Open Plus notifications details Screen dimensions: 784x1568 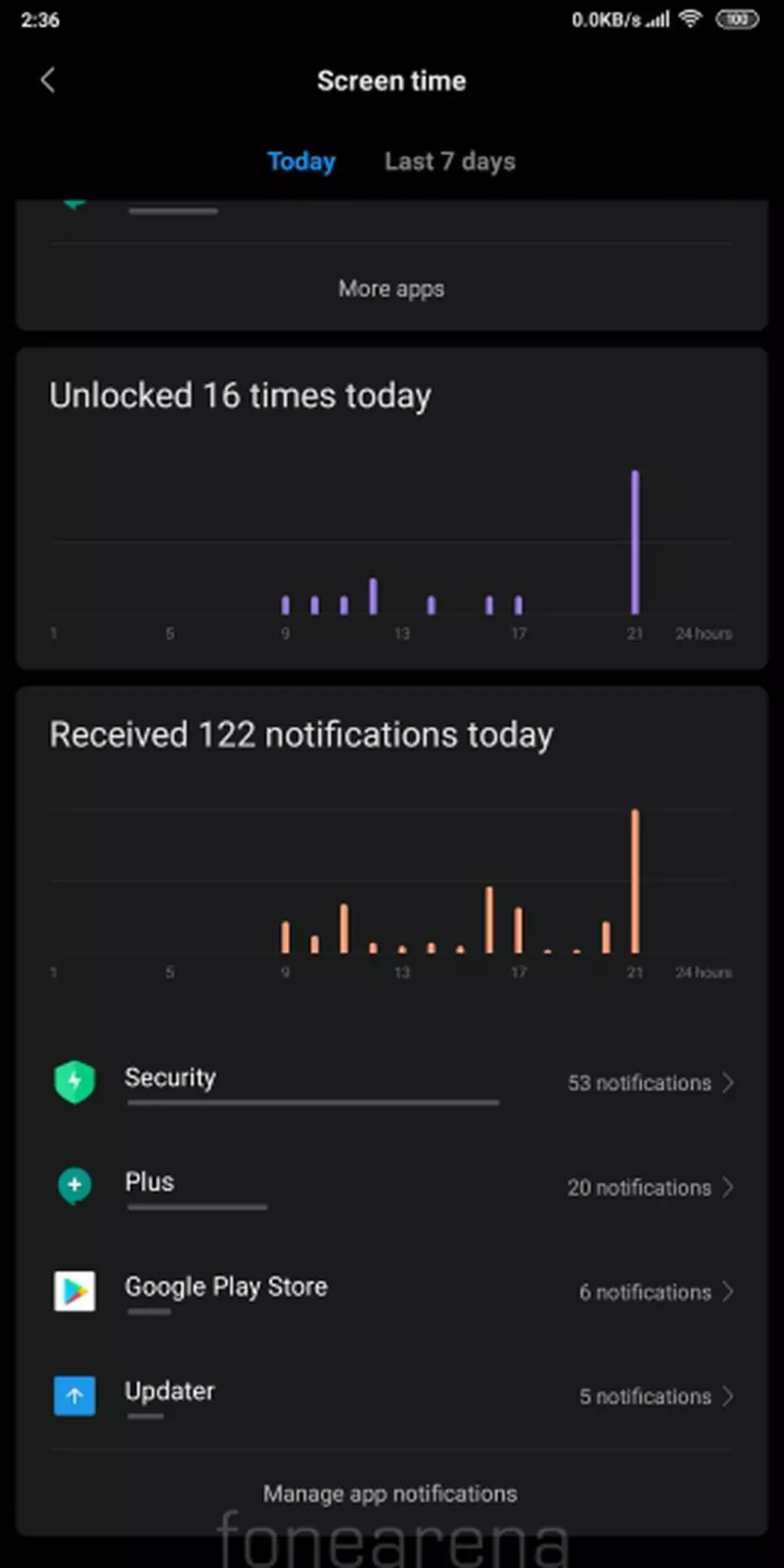tap(392, 1187)
